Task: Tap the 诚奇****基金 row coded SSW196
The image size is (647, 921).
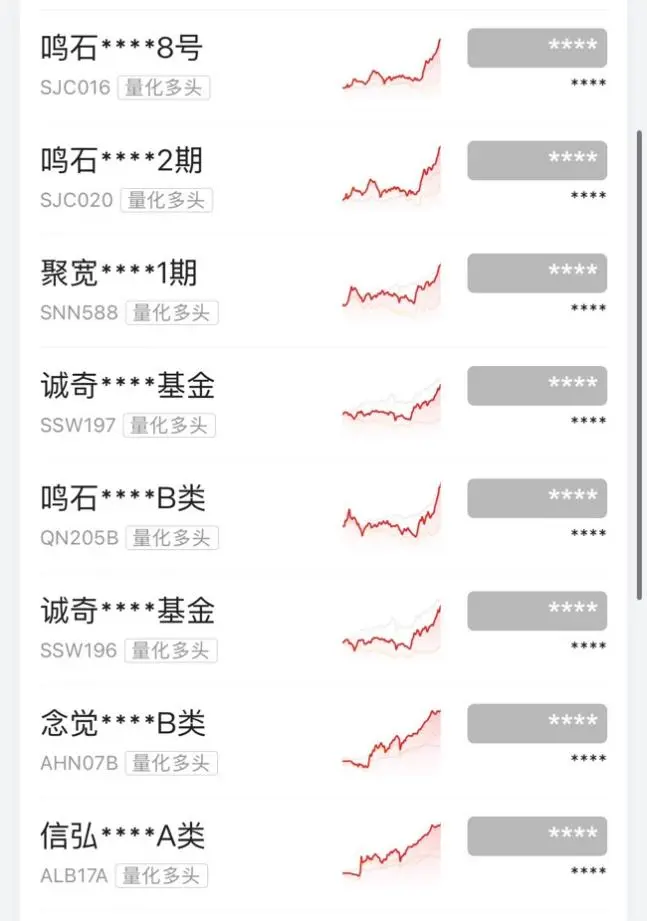Action: [x=128, y=611]
